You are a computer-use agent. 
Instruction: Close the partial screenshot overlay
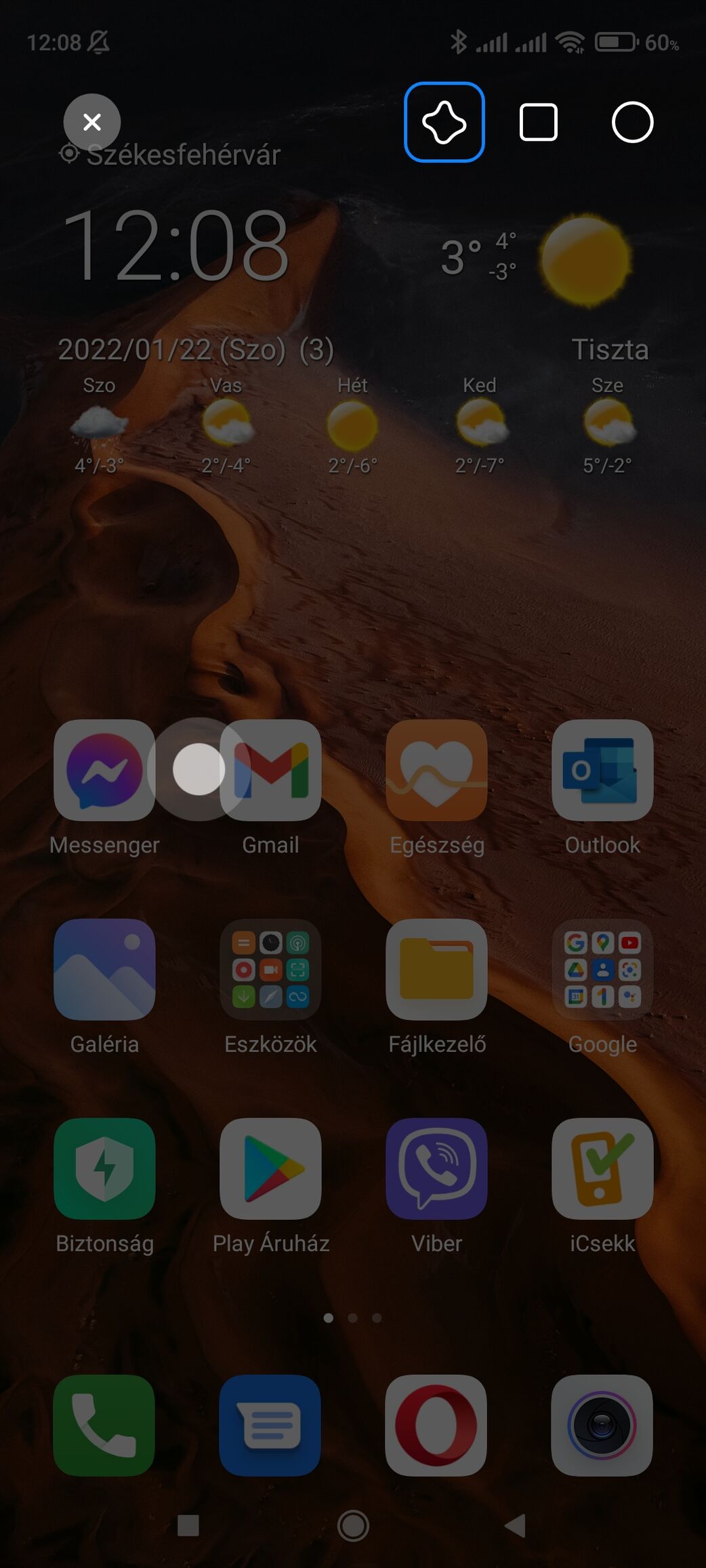(x=92, y=122)
